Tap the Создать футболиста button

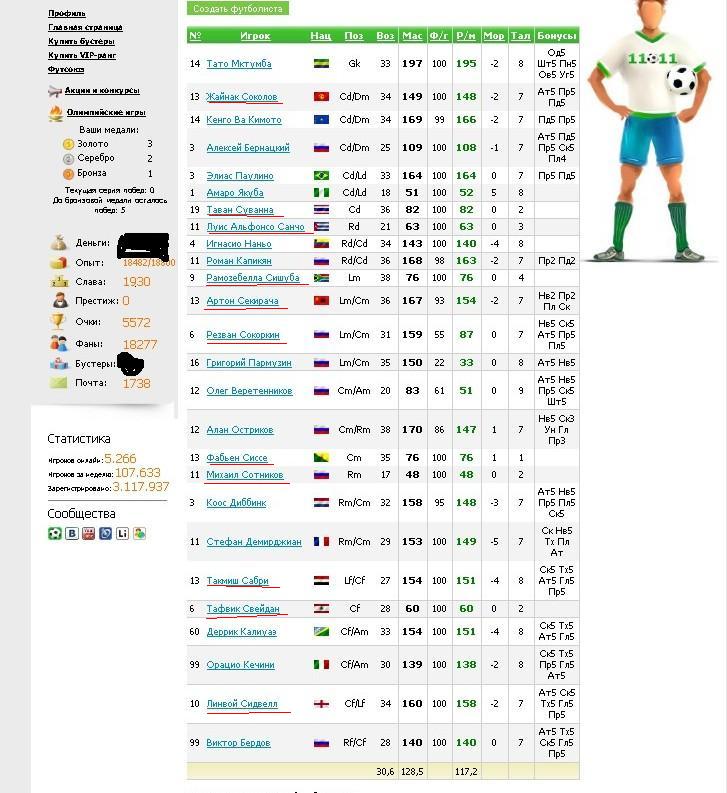237,8
